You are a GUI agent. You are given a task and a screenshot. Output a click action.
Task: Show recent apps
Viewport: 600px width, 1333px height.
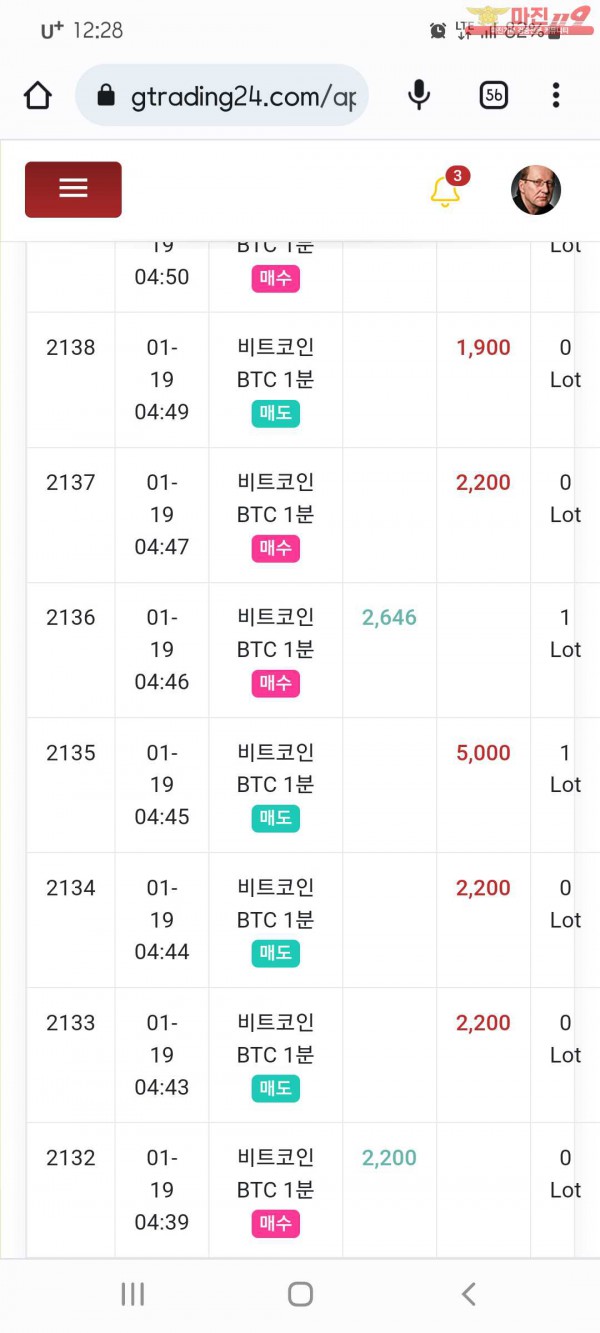(x=132, y=1294)
